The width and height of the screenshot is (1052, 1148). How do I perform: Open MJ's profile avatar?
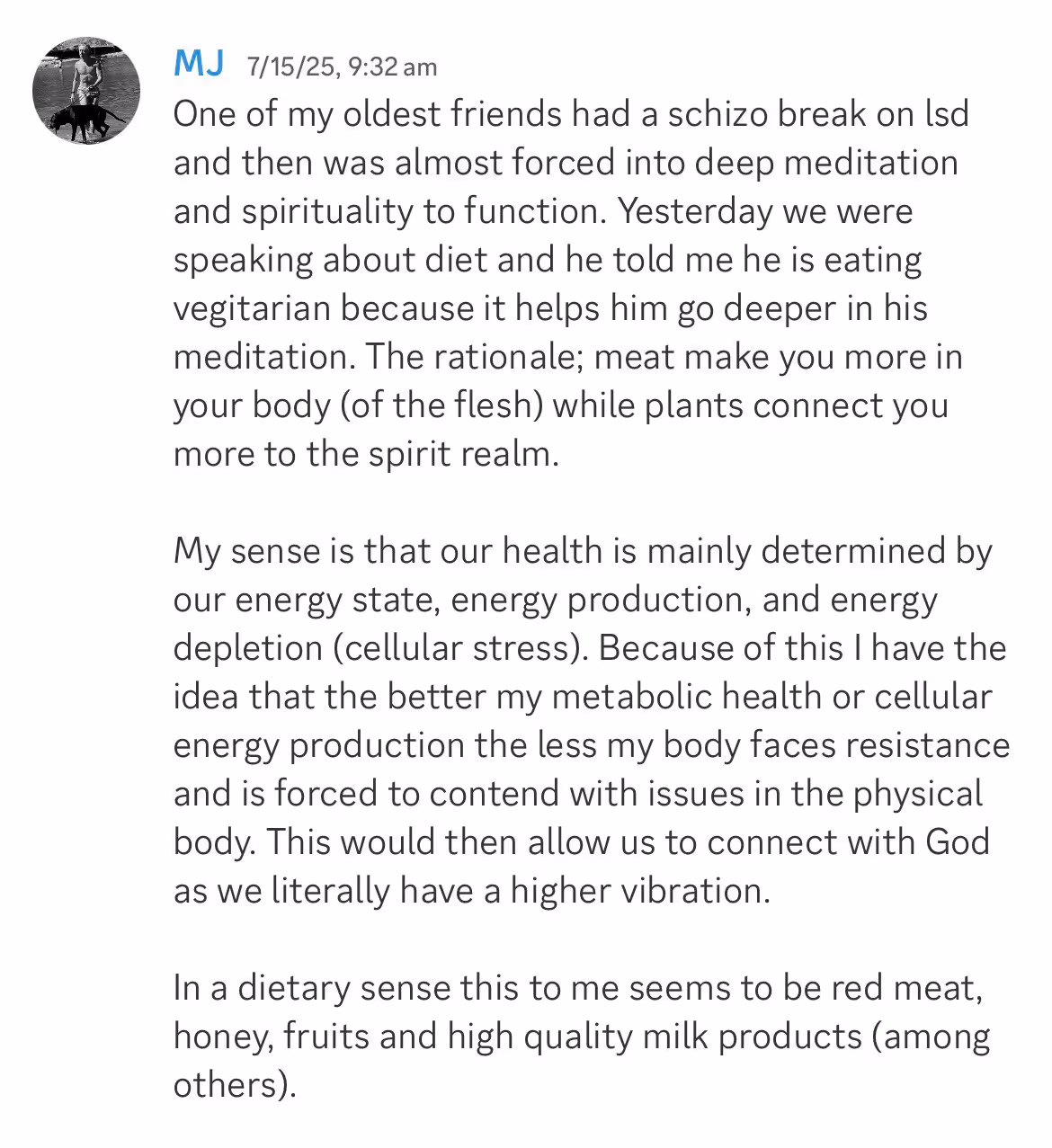click(x=86, y=91)
